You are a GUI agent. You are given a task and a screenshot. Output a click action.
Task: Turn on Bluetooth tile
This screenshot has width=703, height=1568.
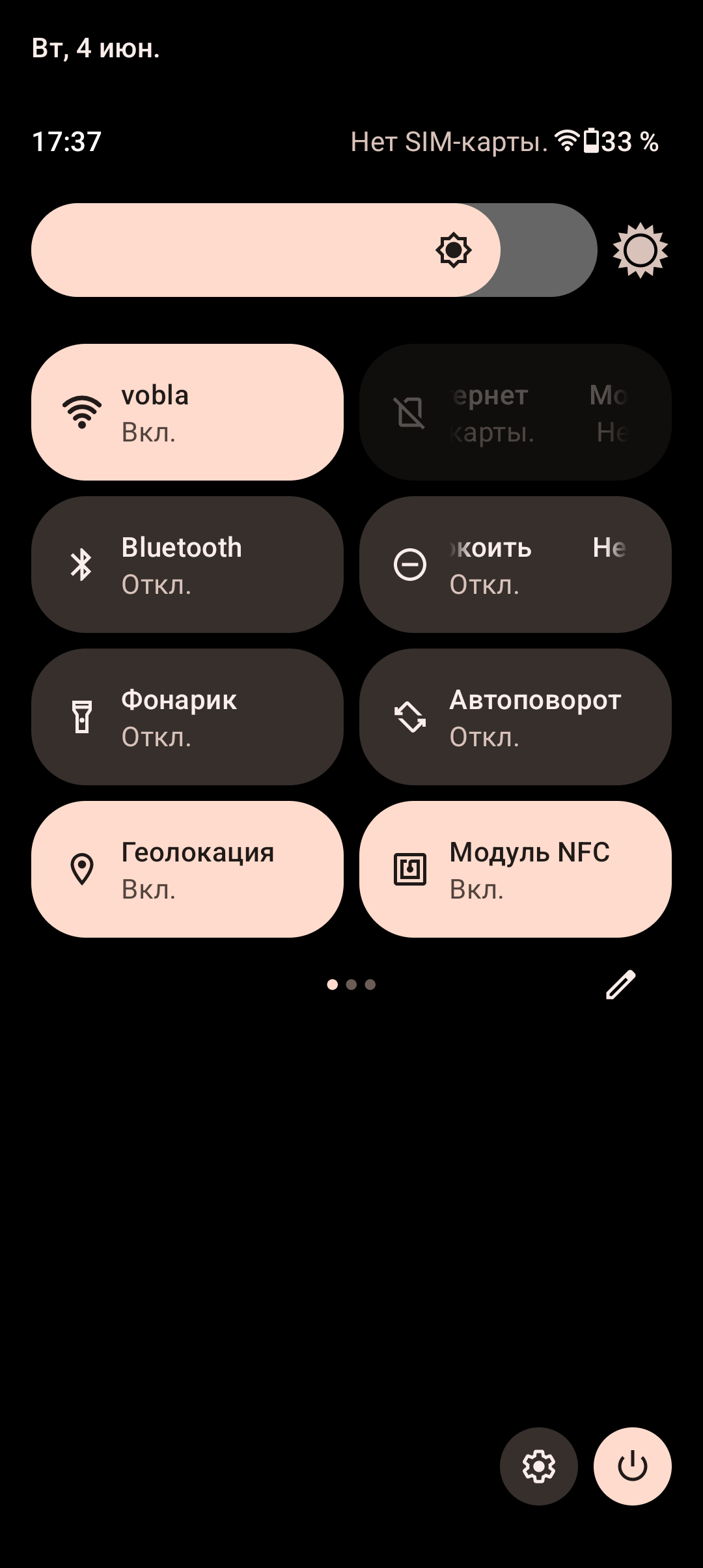(x=187, y=565)
